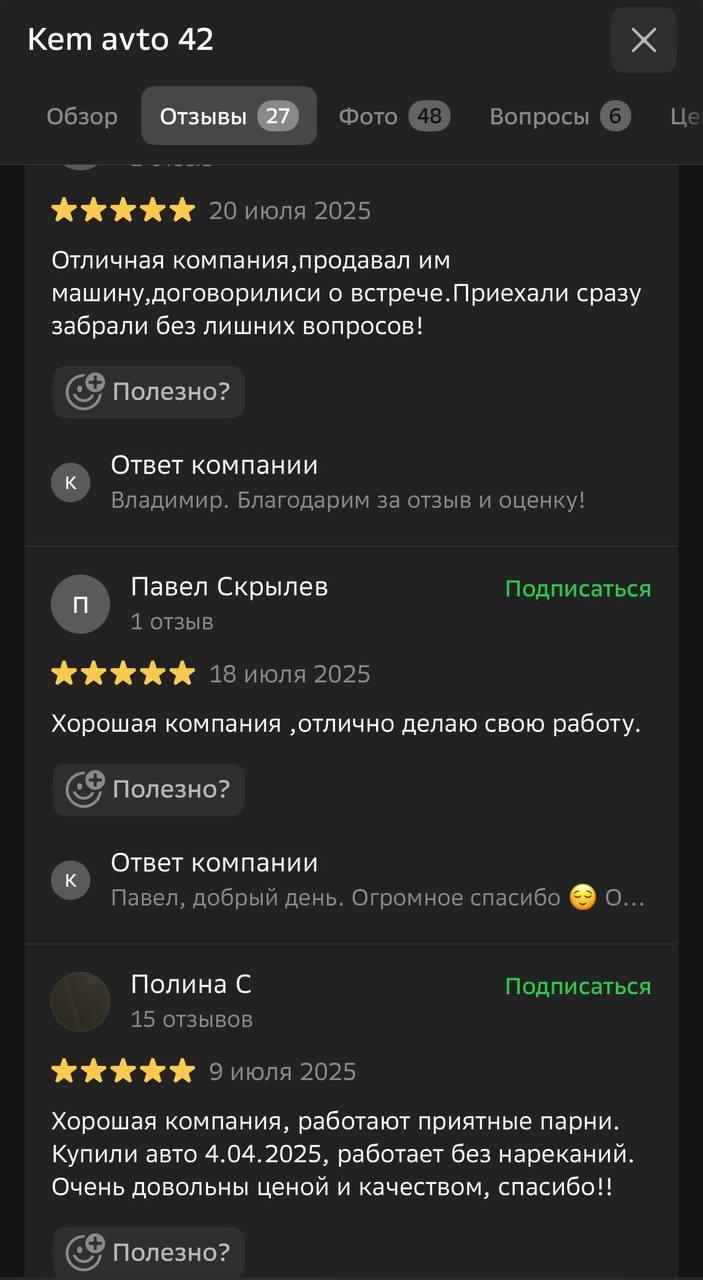Subscribe to Павел Скрылев
This screenshot has width=703, height=1280.
point(577,589)
